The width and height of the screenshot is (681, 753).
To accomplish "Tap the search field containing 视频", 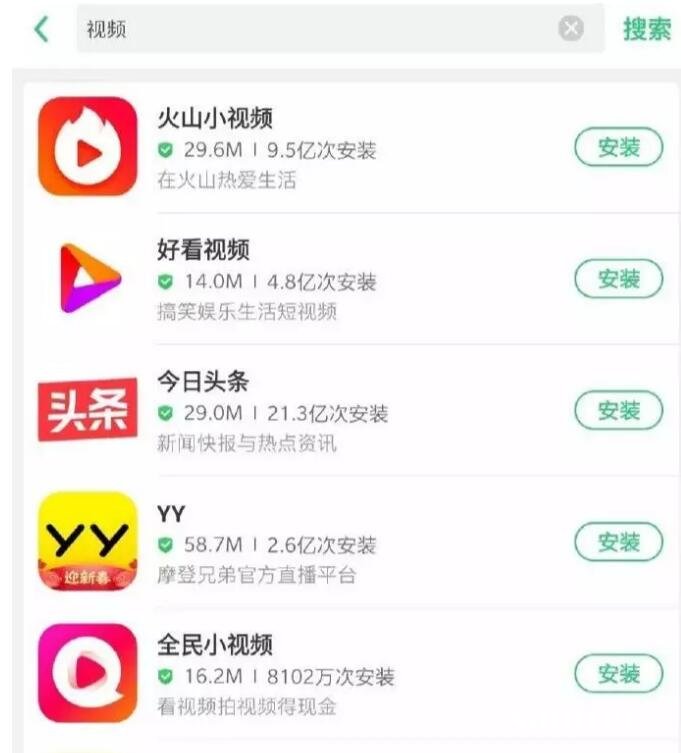I will coord(310,29).
